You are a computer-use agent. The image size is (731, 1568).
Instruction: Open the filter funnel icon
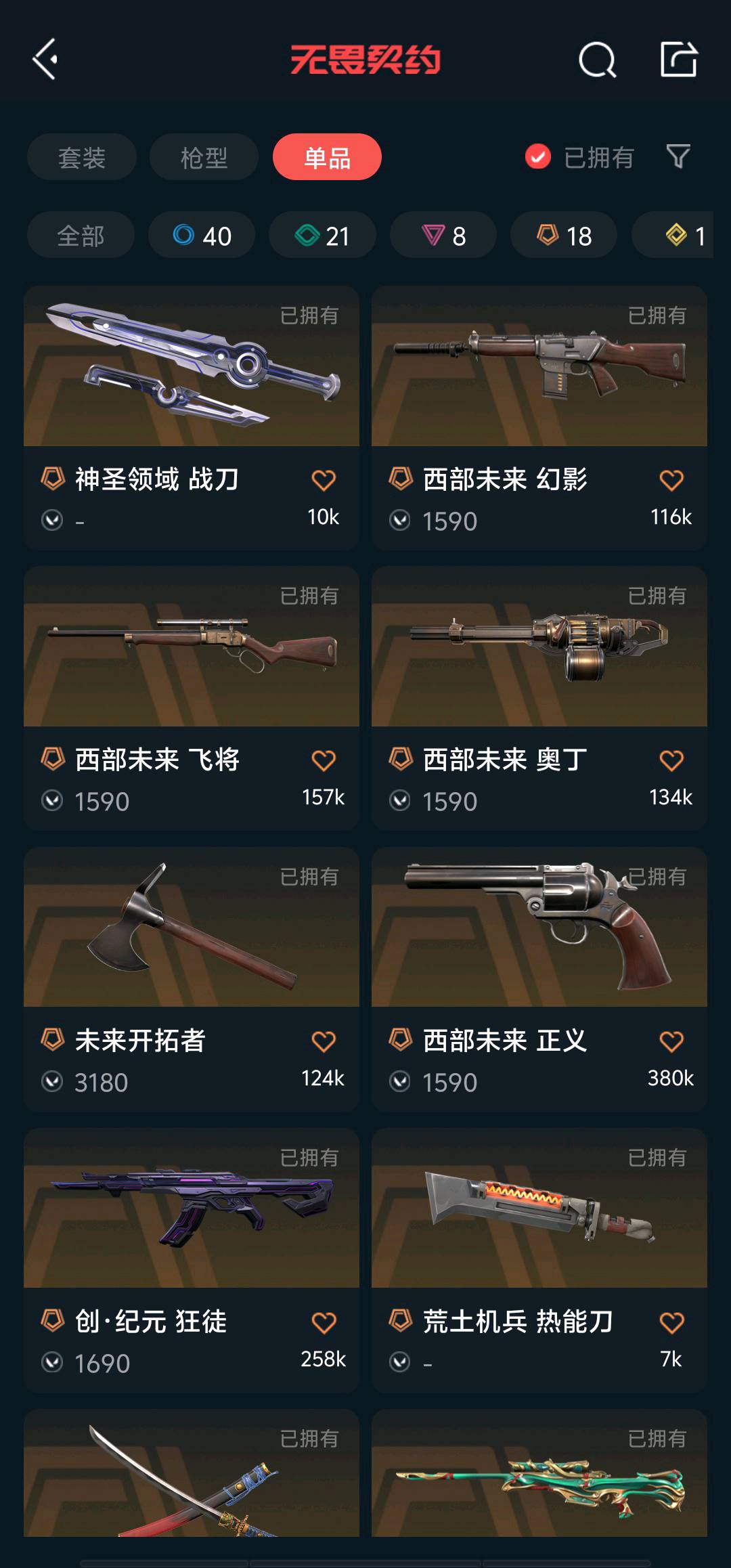[x=678, y=157]
